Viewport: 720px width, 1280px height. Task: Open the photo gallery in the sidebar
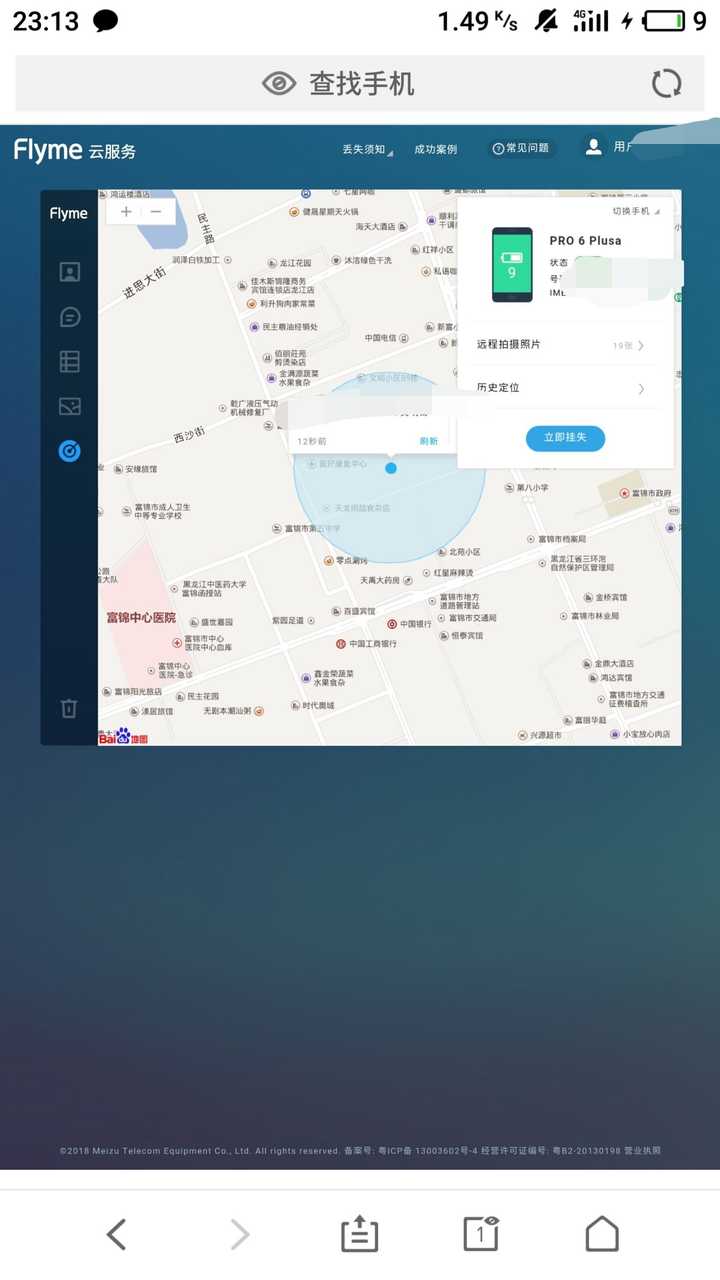click(69, 406)
